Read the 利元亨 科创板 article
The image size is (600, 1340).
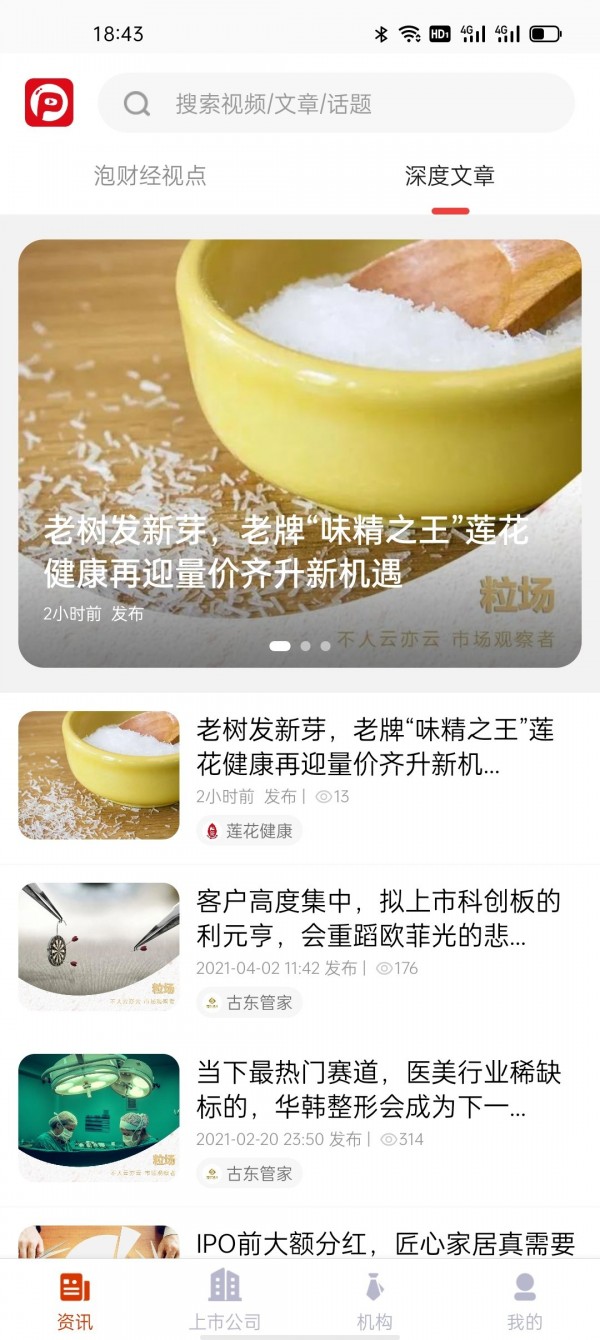(x=378, y=918)
